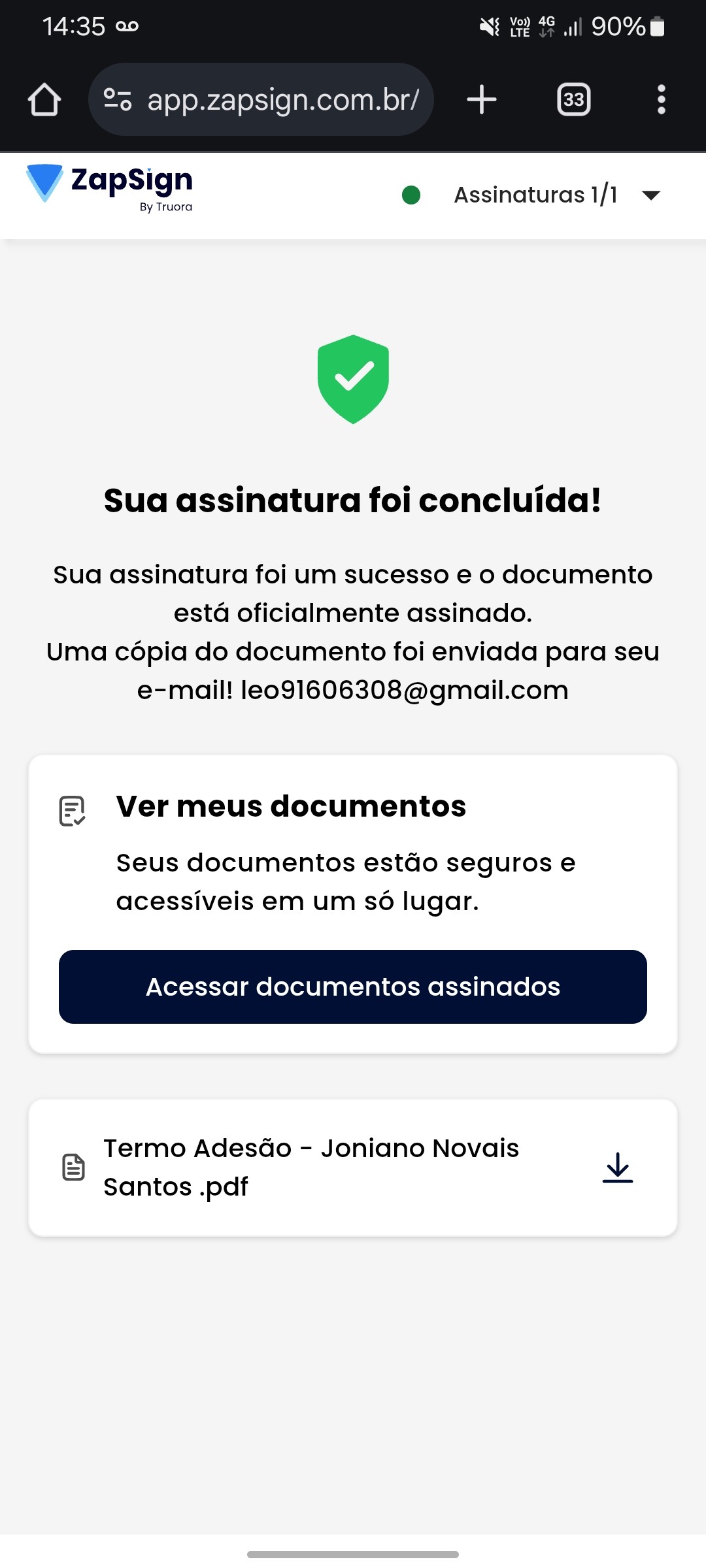
Task: Open a new browser tab
Action: coord(482,100)
